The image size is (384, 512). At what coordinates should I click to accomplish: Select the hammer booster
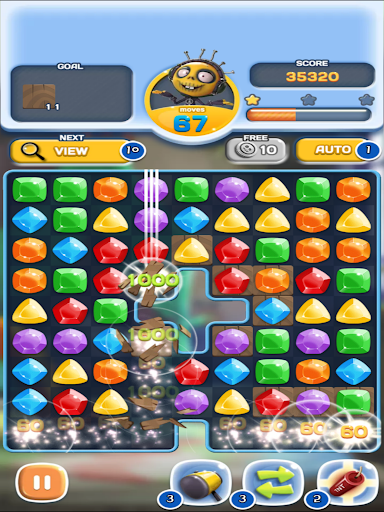[201, 482]
